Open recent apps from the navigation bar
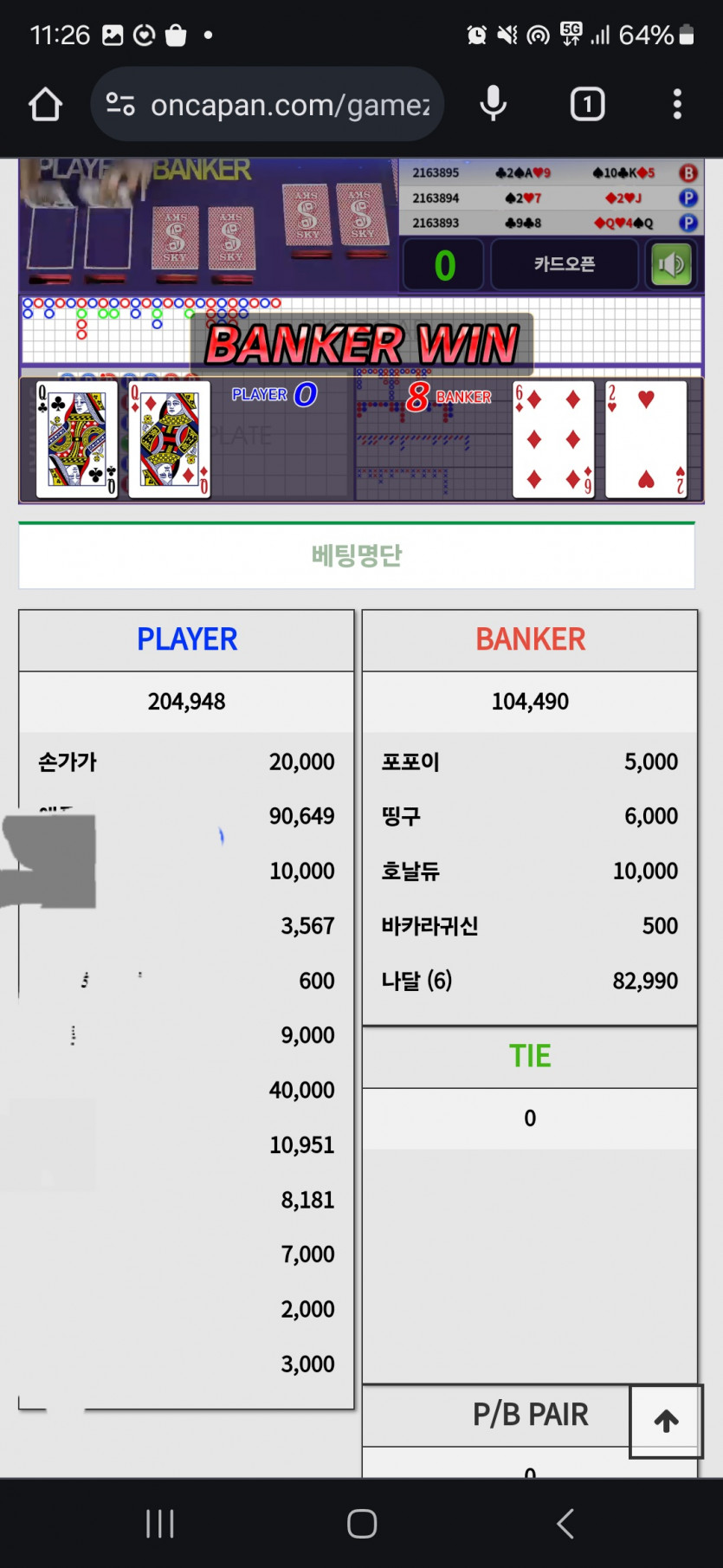This screenshot has width=723, height=1568. pyautogui.click(x=160, y=1523)
